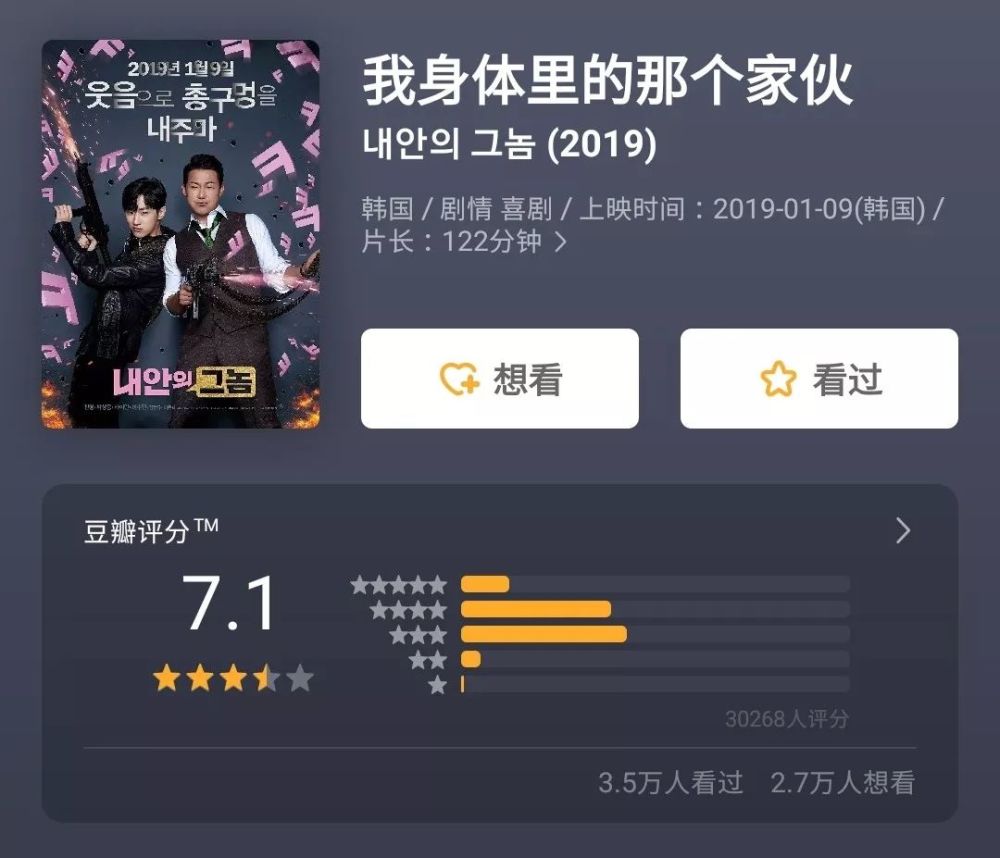The width and height of the screenshot is (1000, 858).
Task: Expand movie info via 片长 chevron
Action: click(560, 242)
